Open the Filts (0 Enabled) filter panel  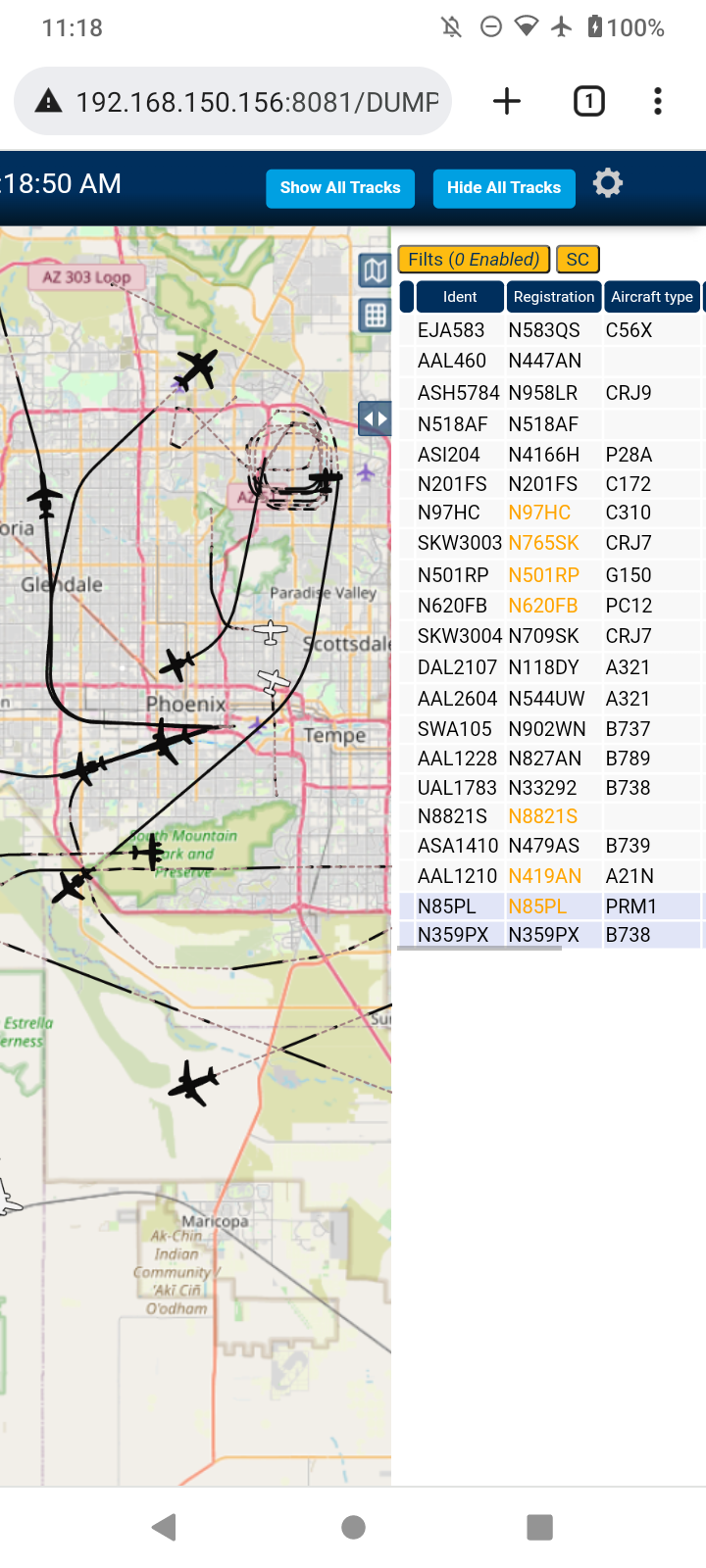(474, 260)
